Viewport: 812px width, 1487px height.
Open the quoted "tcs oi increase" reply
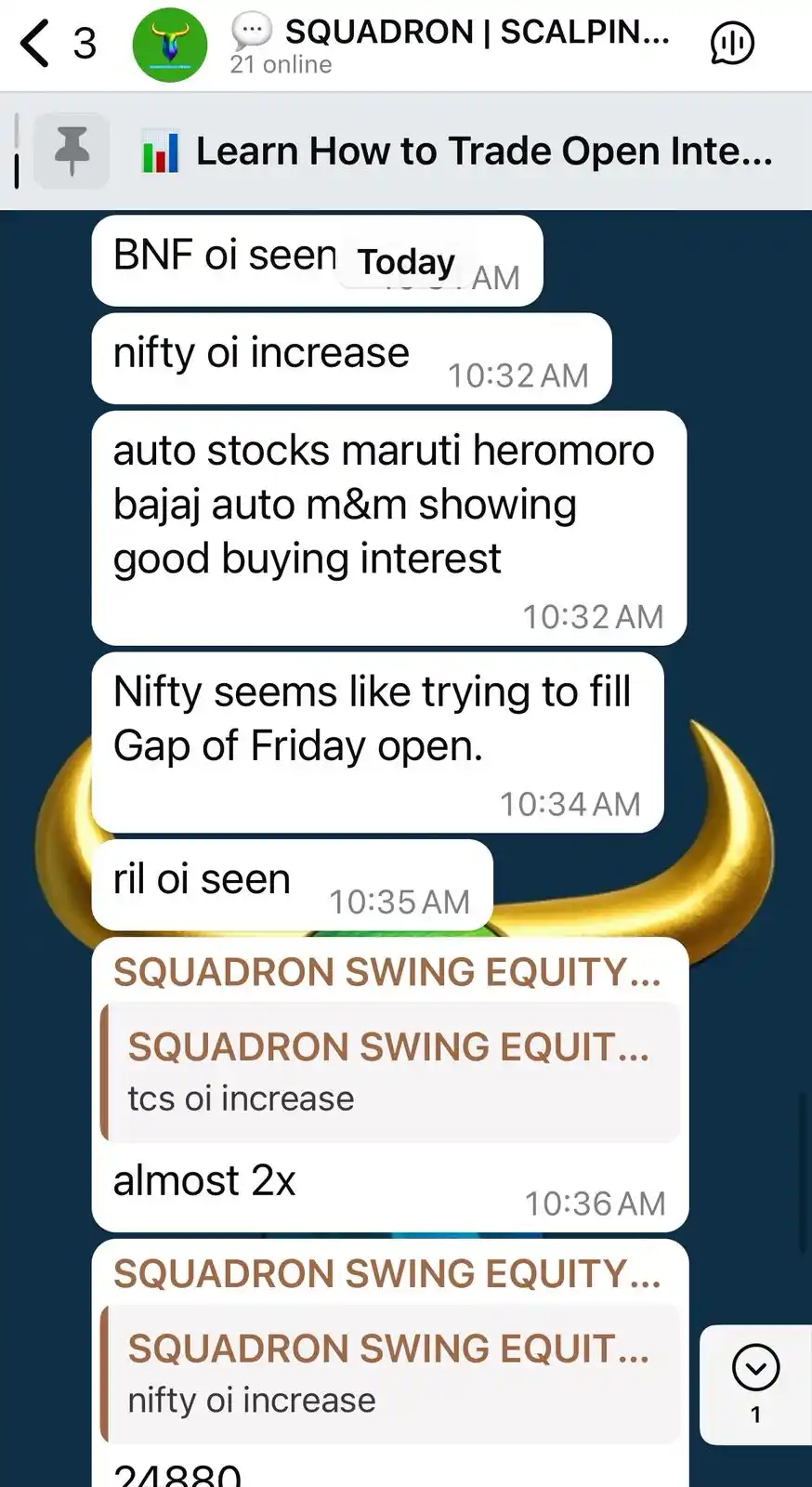(390, 1073)
